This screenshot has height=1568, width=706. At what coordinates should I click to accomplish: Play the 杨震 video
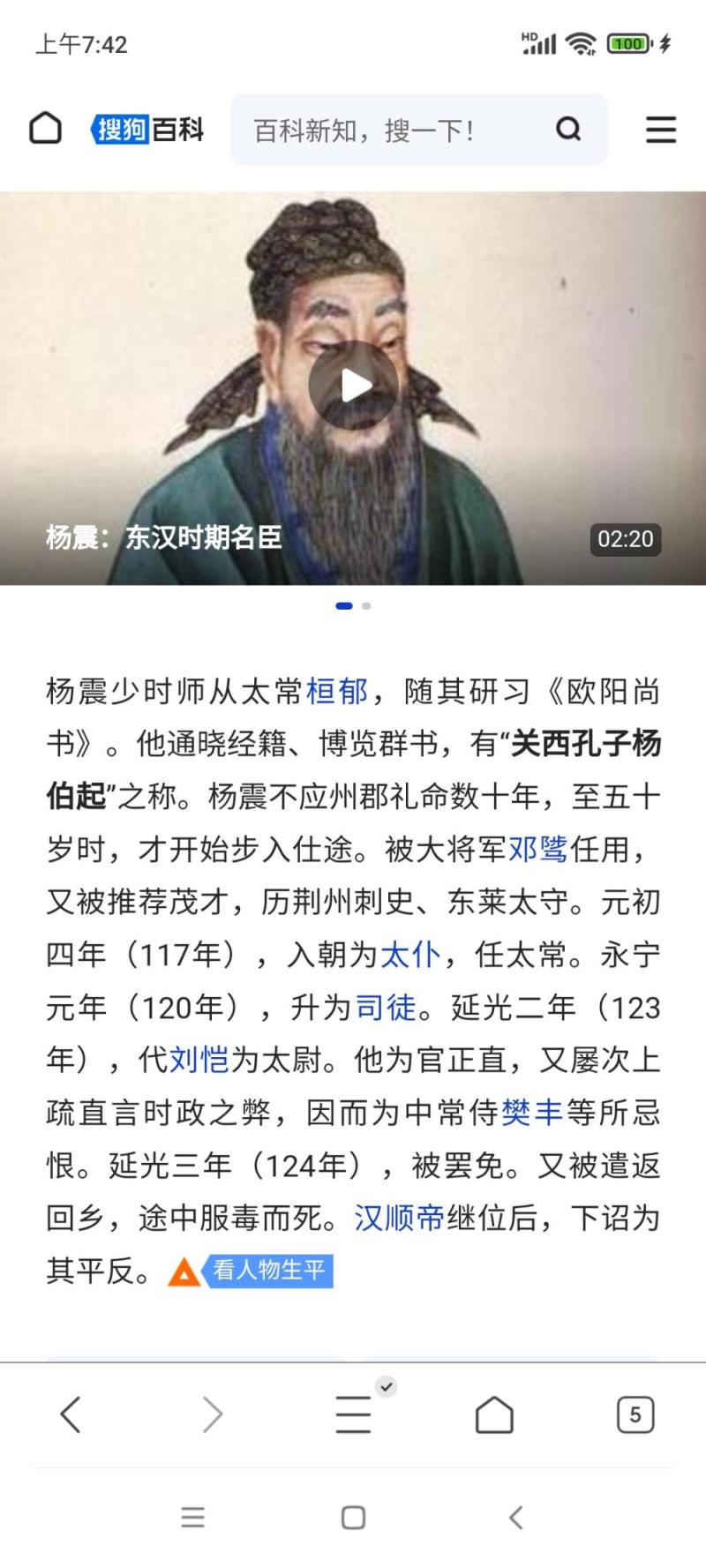click(x=353, y=386)
